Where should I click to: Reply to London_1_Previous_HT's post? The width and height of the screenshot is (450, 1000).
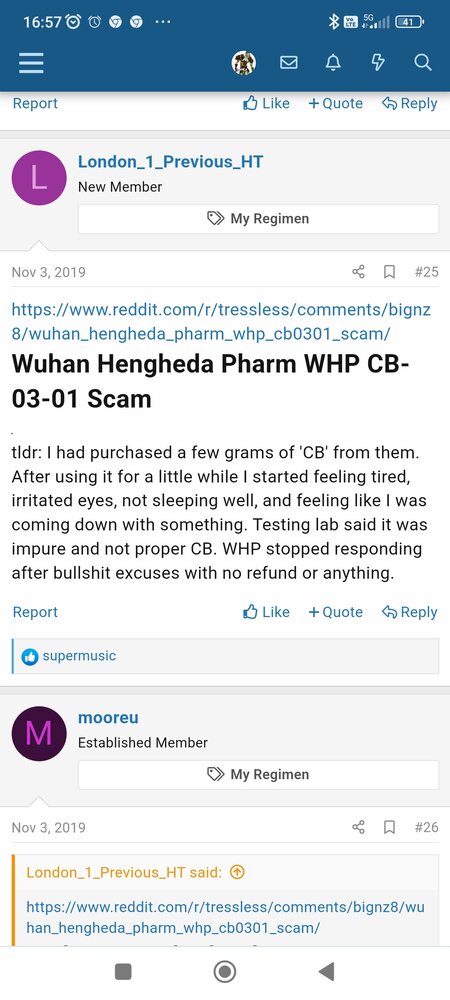409,612
